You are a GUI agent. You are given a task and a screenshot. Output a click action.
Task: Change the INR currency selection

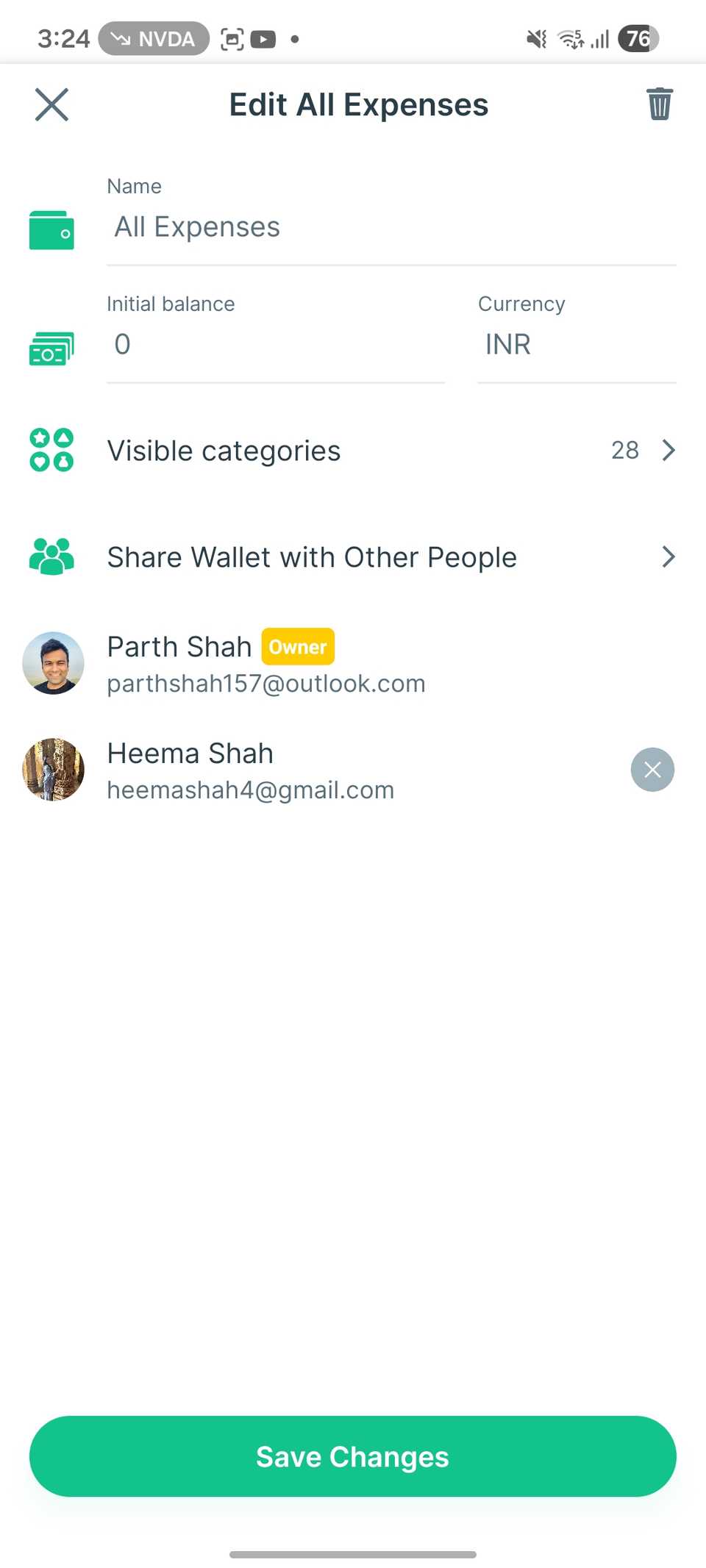click(576, 345)
